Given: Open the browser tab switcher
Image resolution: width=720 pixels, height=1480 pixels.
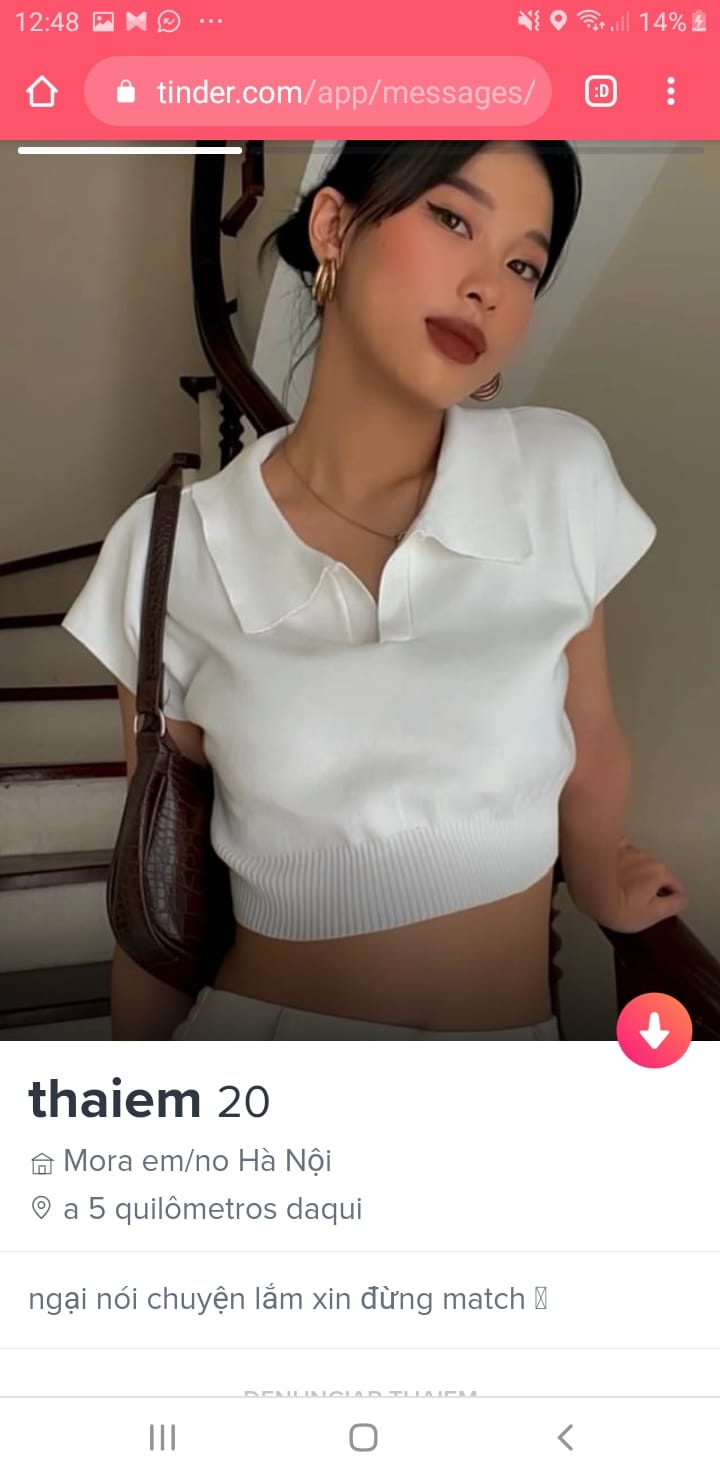Looking at the screenshot, I should 600,92.
